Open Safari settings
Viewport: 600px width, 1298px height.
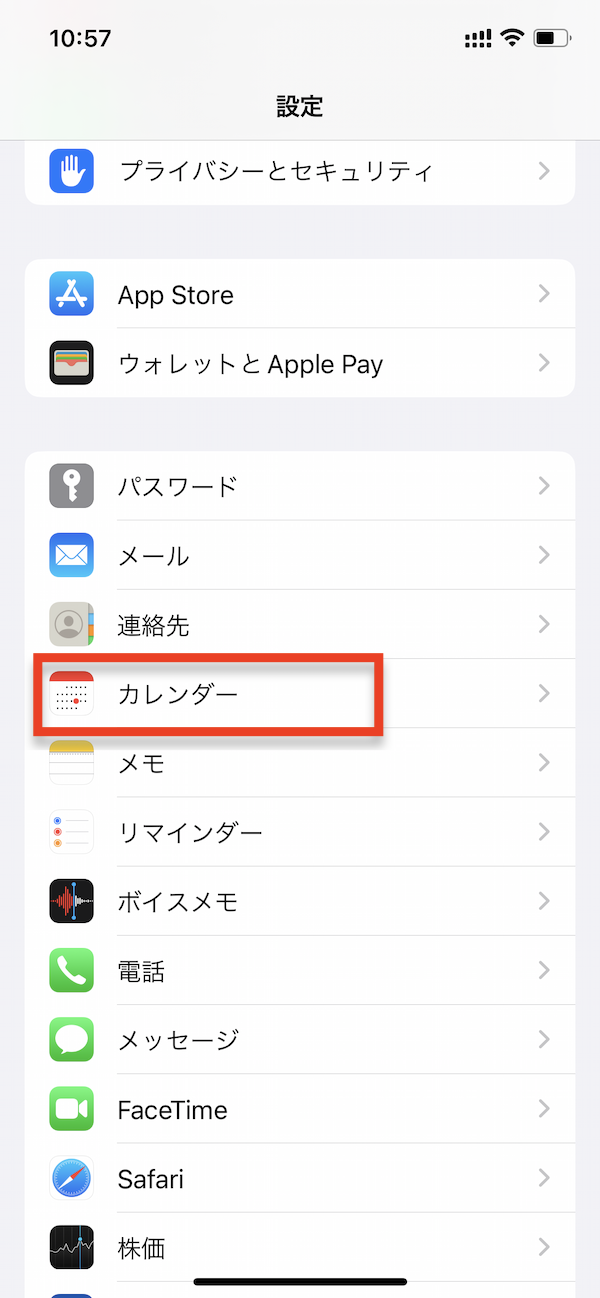[300, 1178]
